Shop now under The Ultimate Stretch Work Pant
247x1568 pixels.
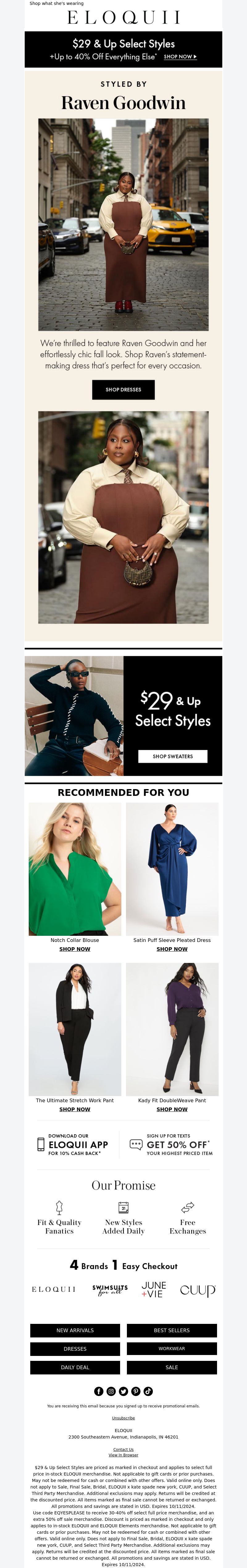click(74, 1109)
